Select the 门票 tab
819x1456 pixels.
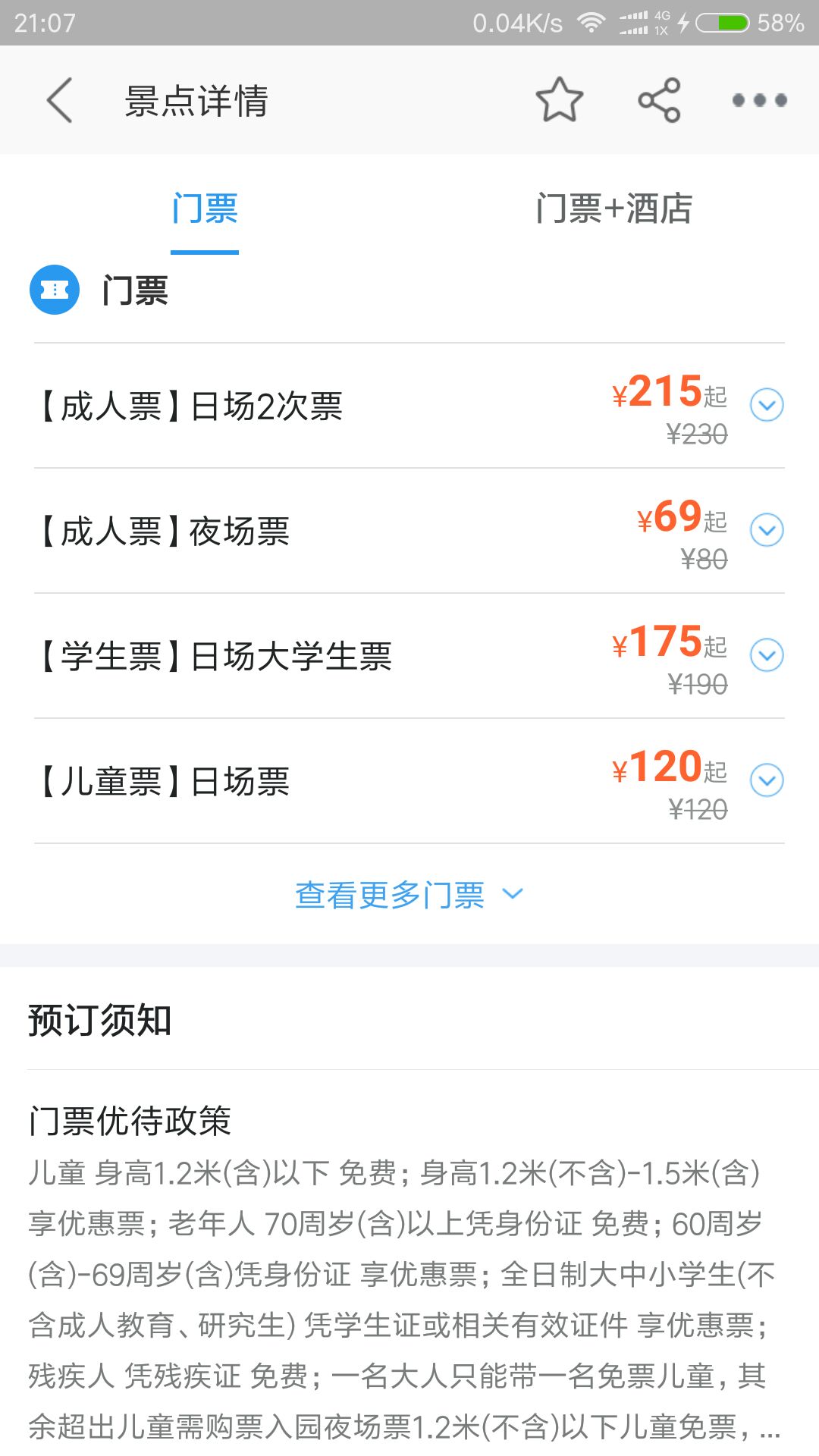[205, 209]
